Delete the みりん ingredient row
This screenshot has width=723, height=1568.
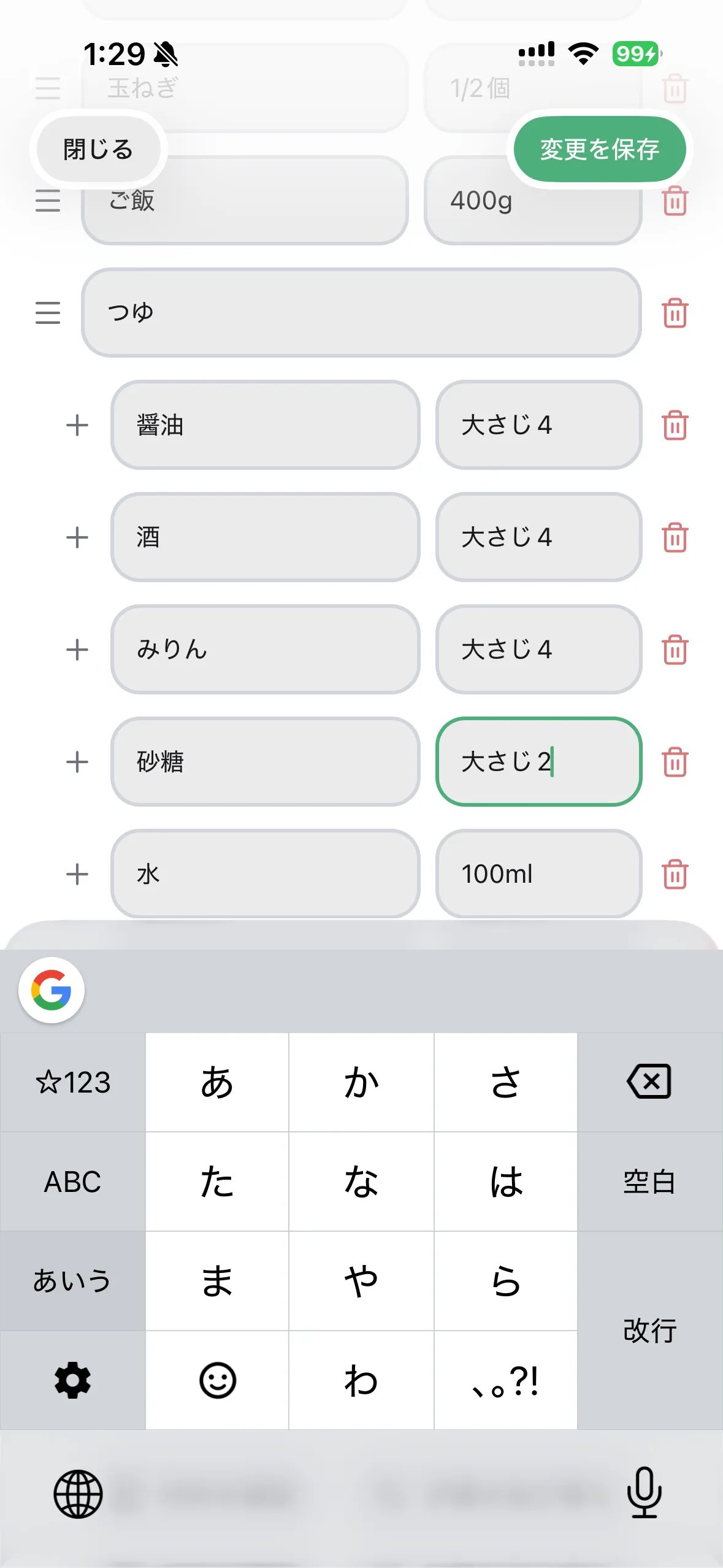(x=675, y=650)
